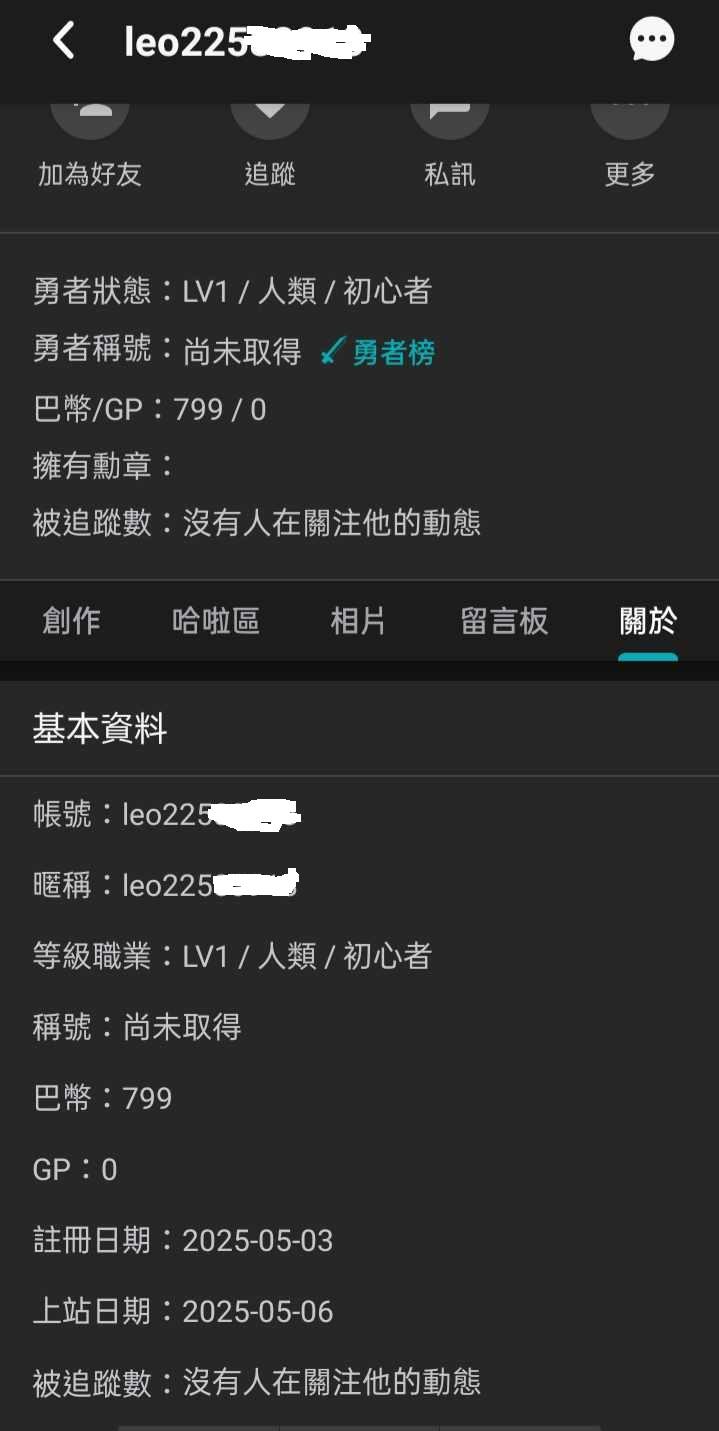Open the 勇者榜 link
This screenshot has width=719, height=1431.
pyautogui.click(x=378, y=352)
